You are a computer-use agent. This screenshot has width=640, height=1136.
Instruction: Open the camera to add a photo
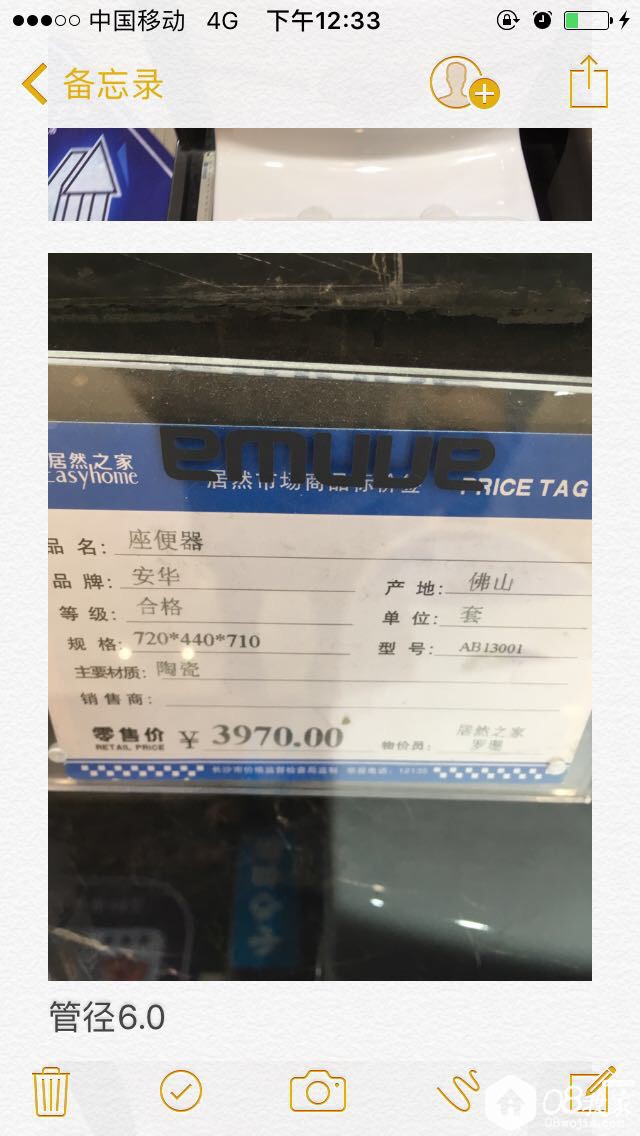pos(318,1091)
